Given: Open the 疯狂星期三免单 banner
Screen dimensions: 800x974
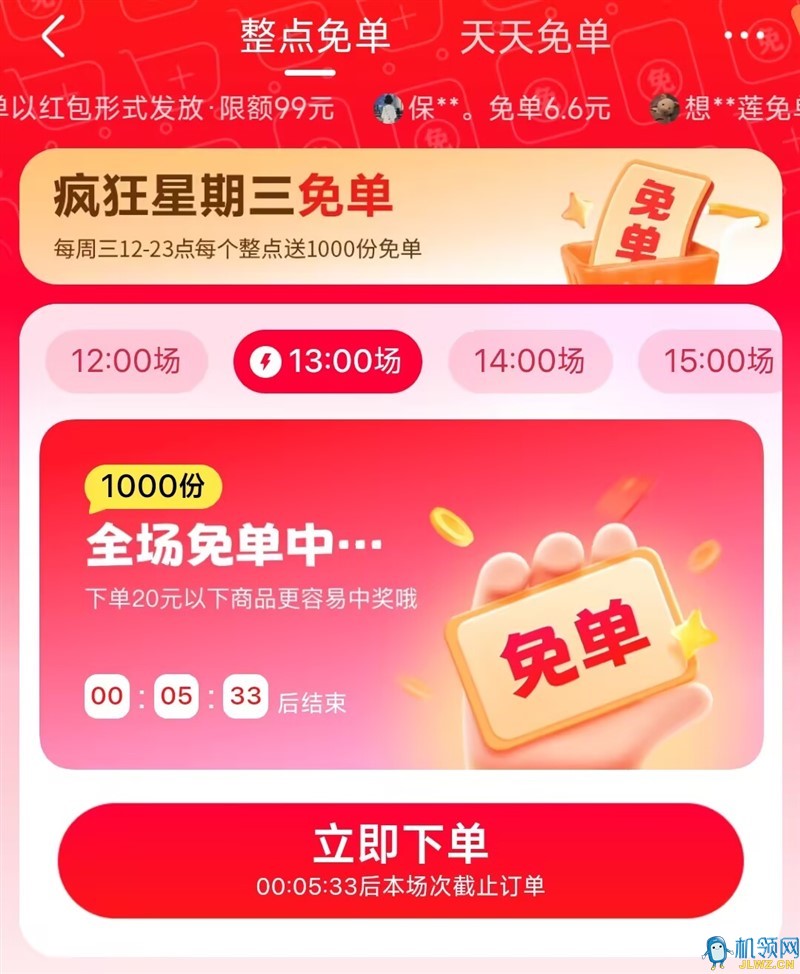Looking at the screenshot, I should click(x=400, y=216).
